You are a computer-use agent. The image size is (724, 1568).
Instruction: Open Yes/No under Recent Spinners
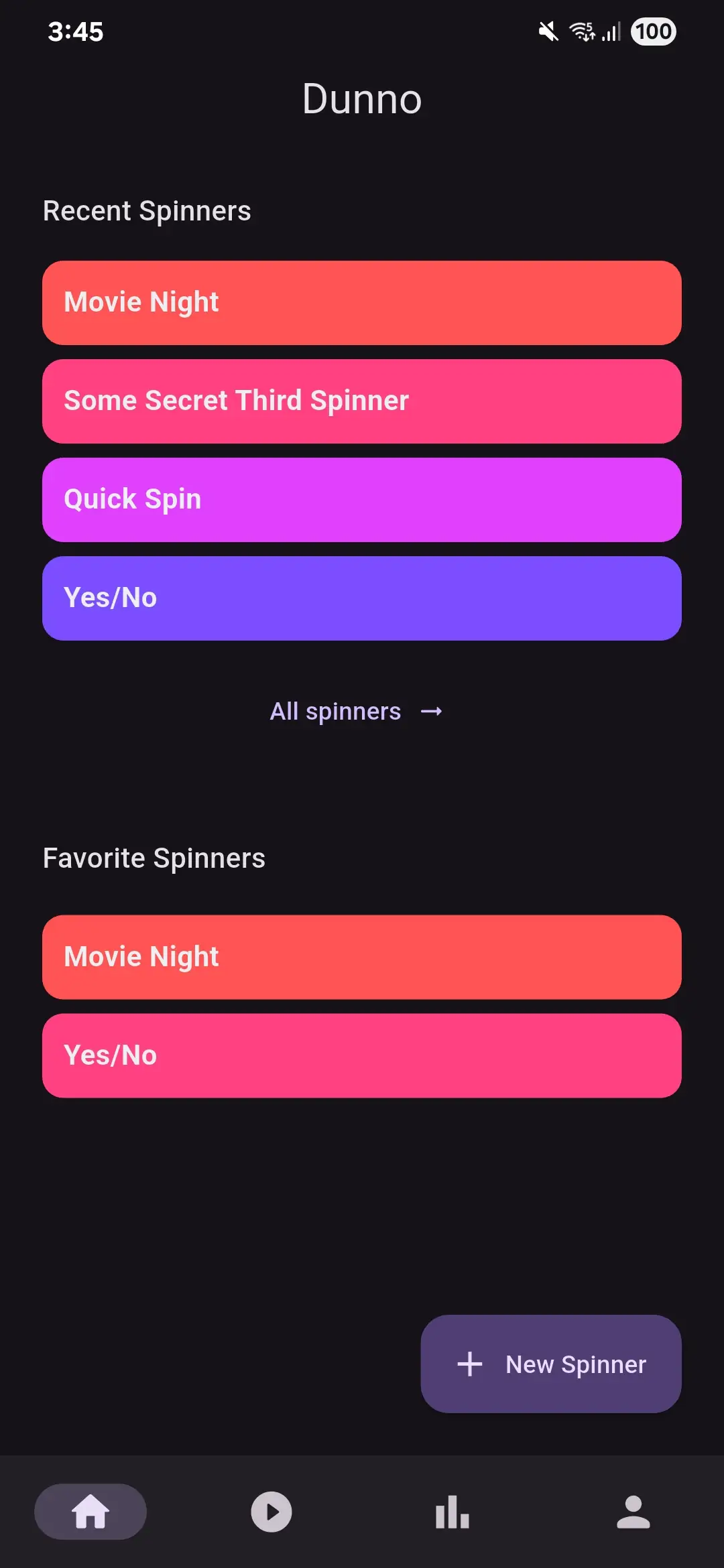[362, 598]
